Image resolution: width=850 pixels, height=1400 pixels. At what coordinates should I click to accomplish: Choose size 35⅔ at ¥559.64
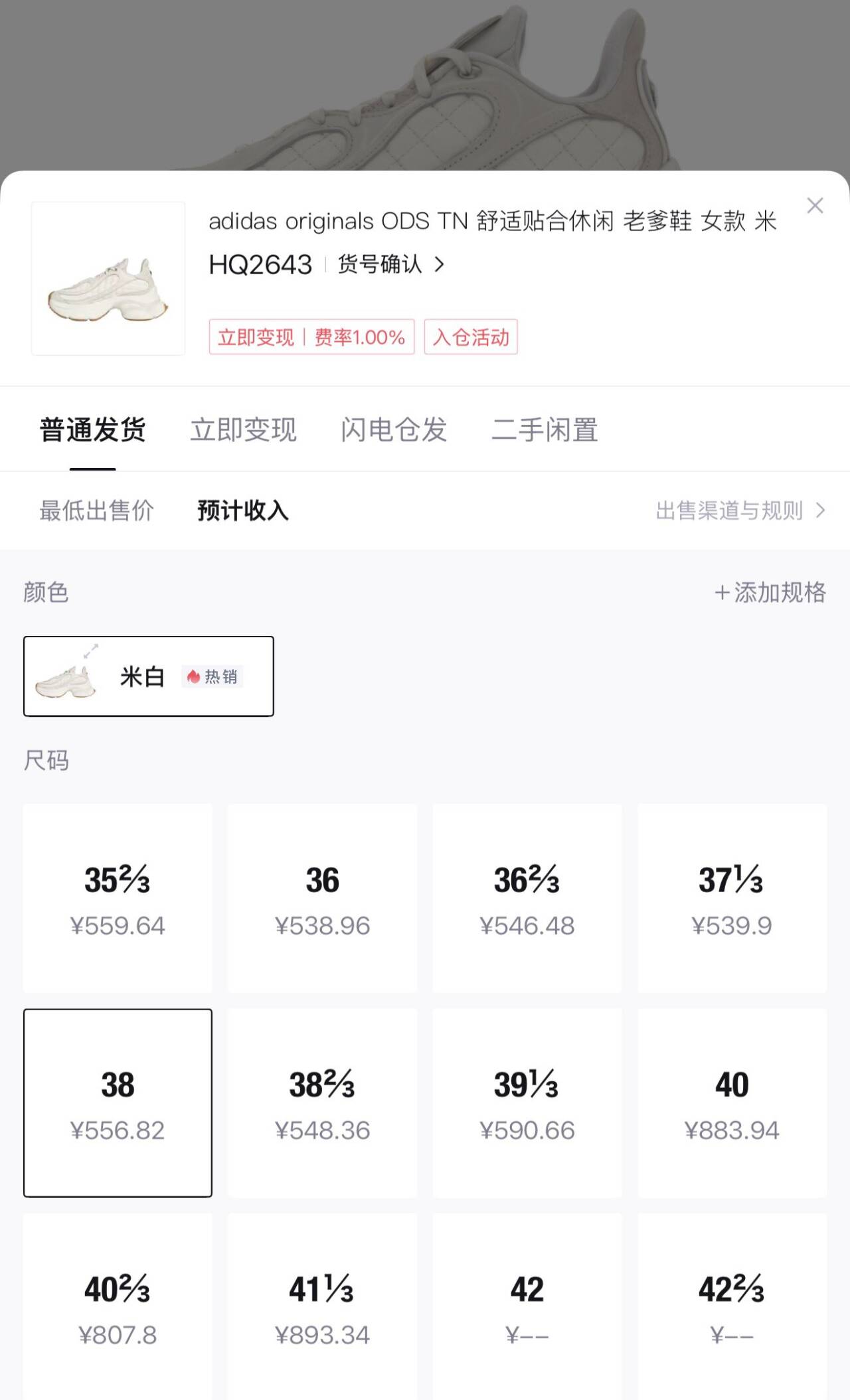pos(118,898)
